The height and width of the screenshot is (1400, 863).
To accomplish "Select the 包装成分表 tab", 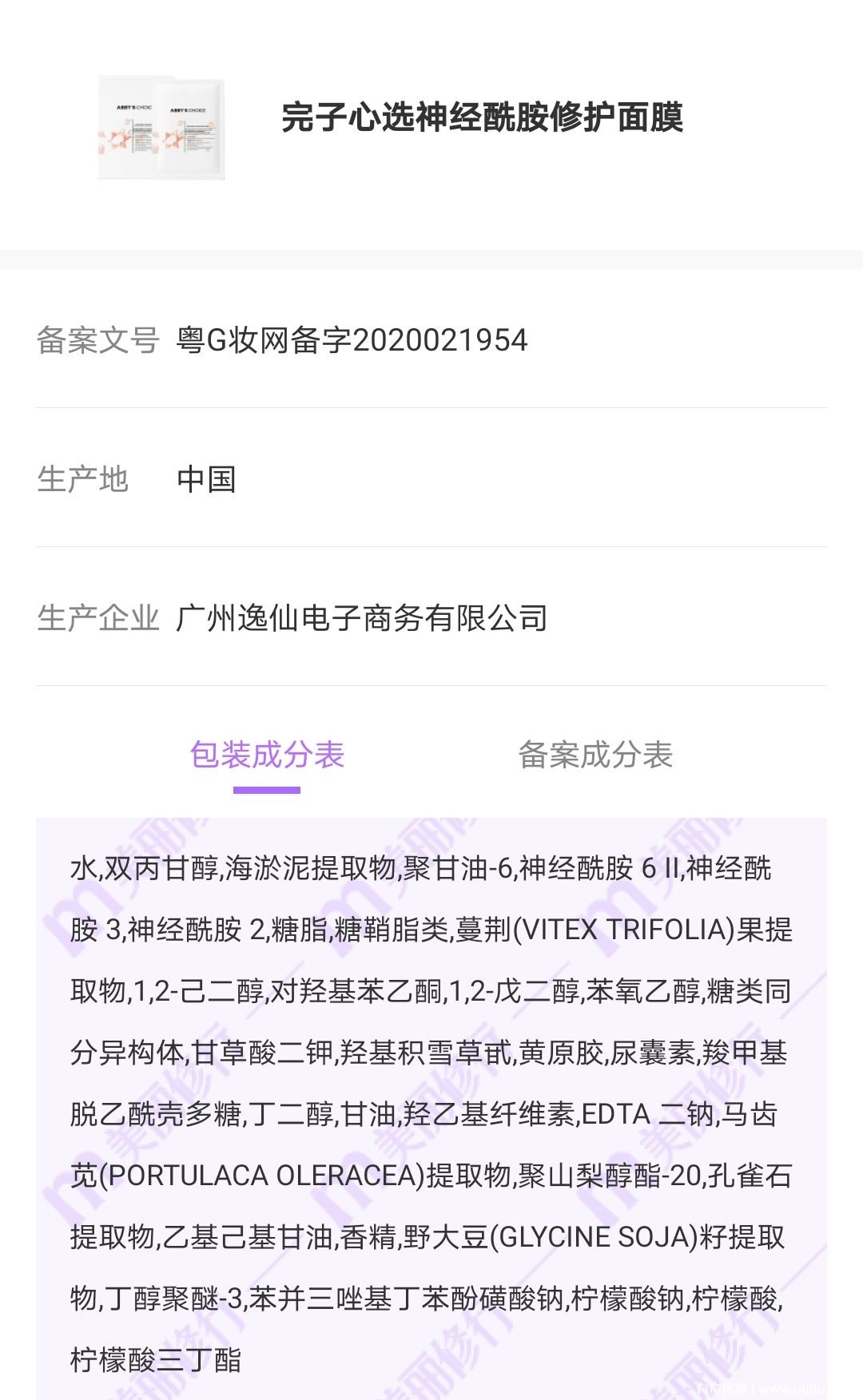I will (x=267, y=755).
